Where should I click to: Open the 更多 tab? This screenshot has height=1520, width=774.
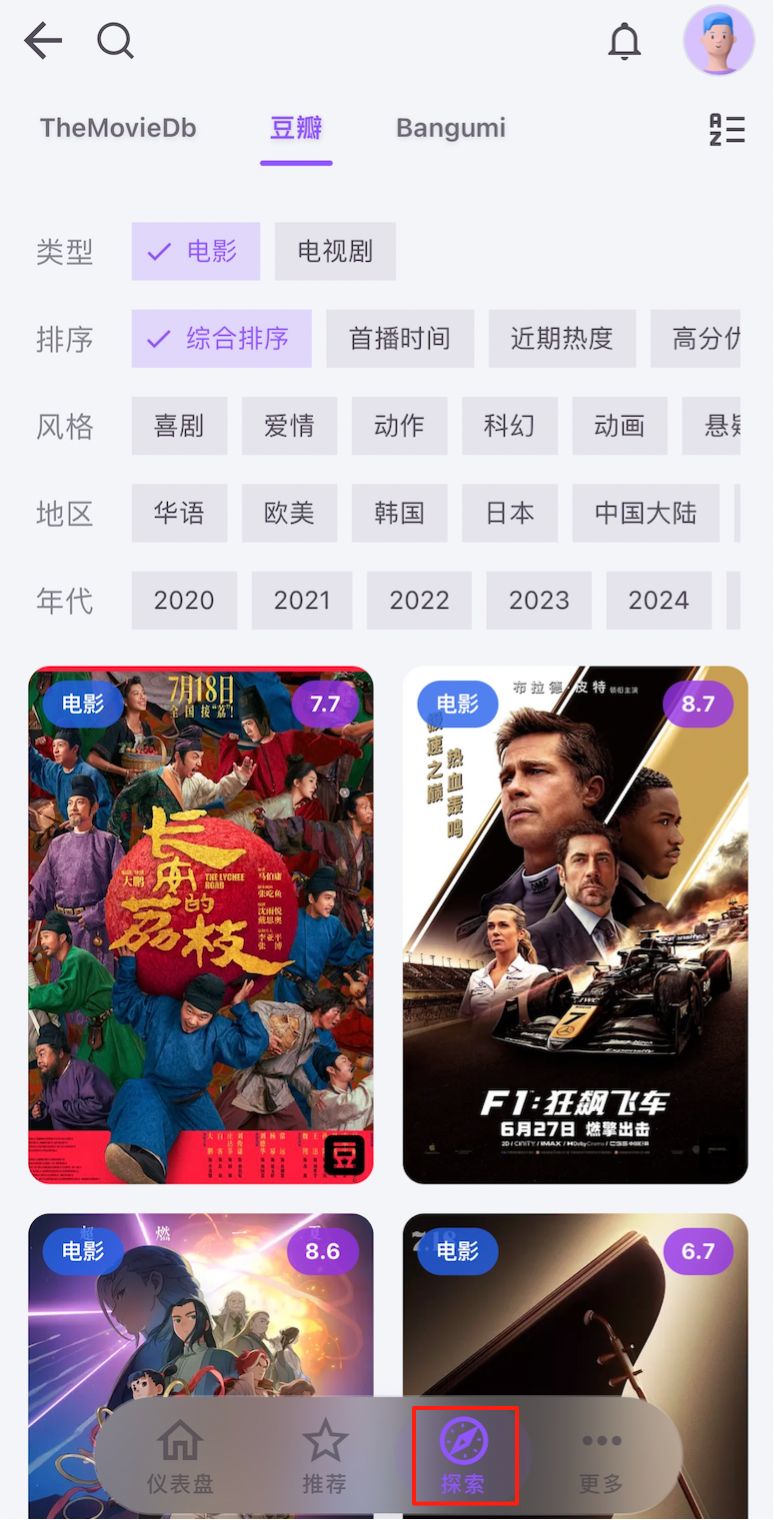(601, 1456)
